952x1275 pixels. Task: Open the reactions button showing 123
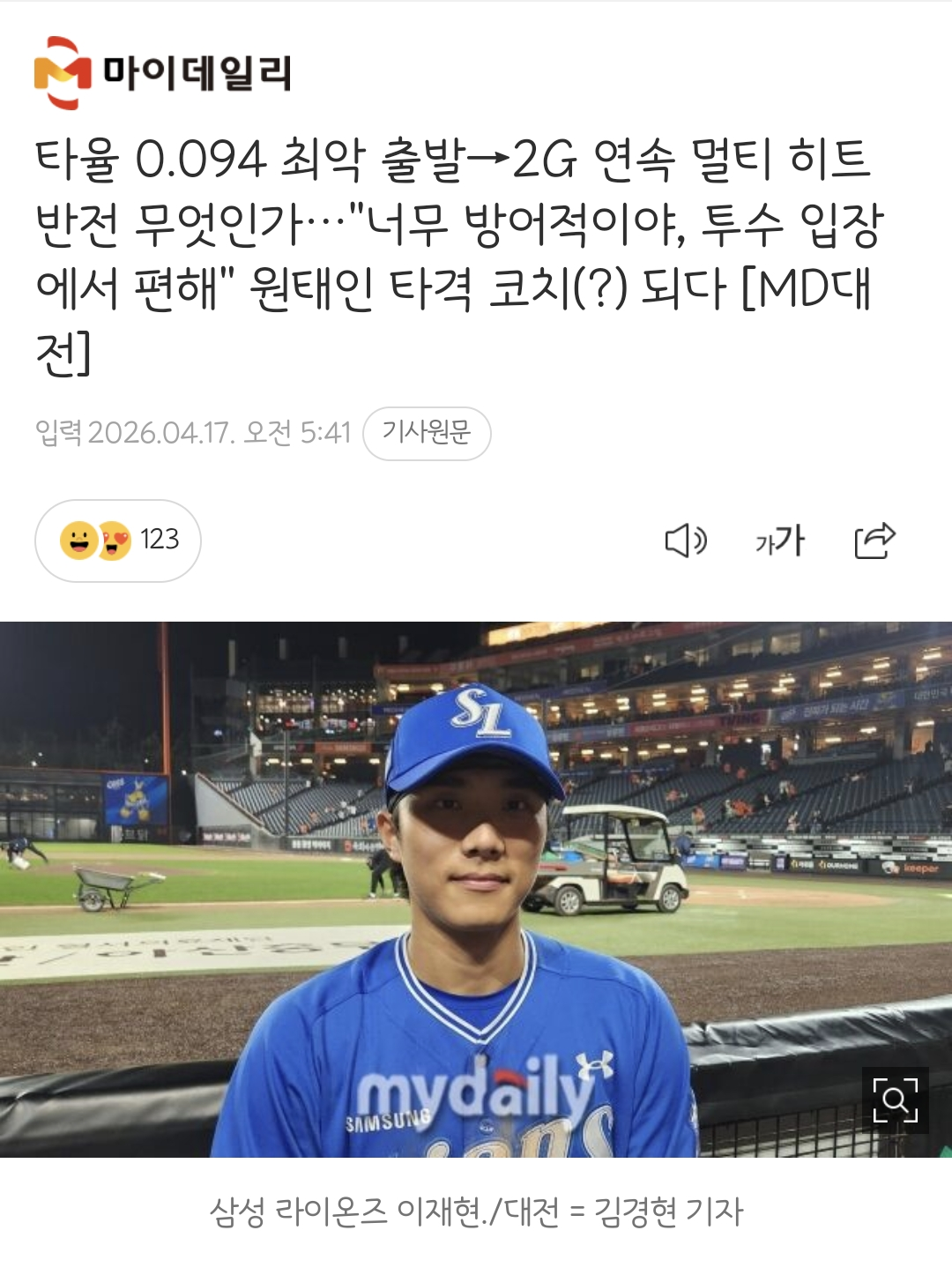click(118, 541)
